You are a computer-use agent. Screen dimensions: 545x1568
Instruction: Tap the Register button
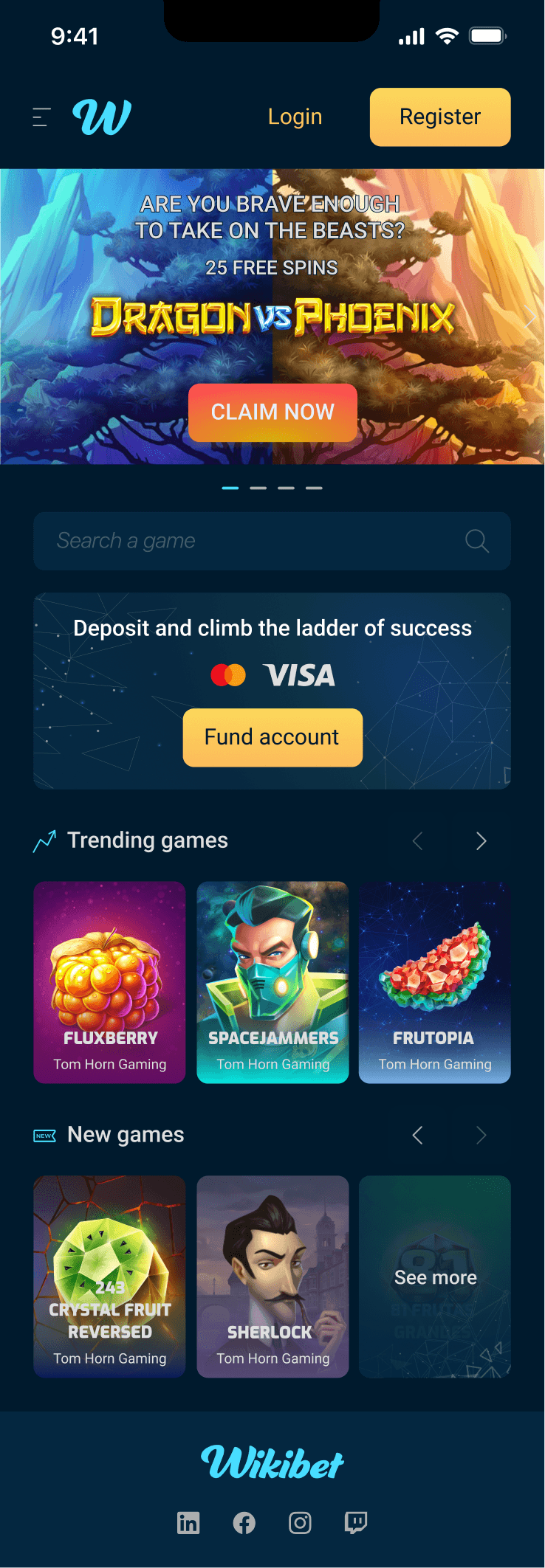tap(440, 117)
